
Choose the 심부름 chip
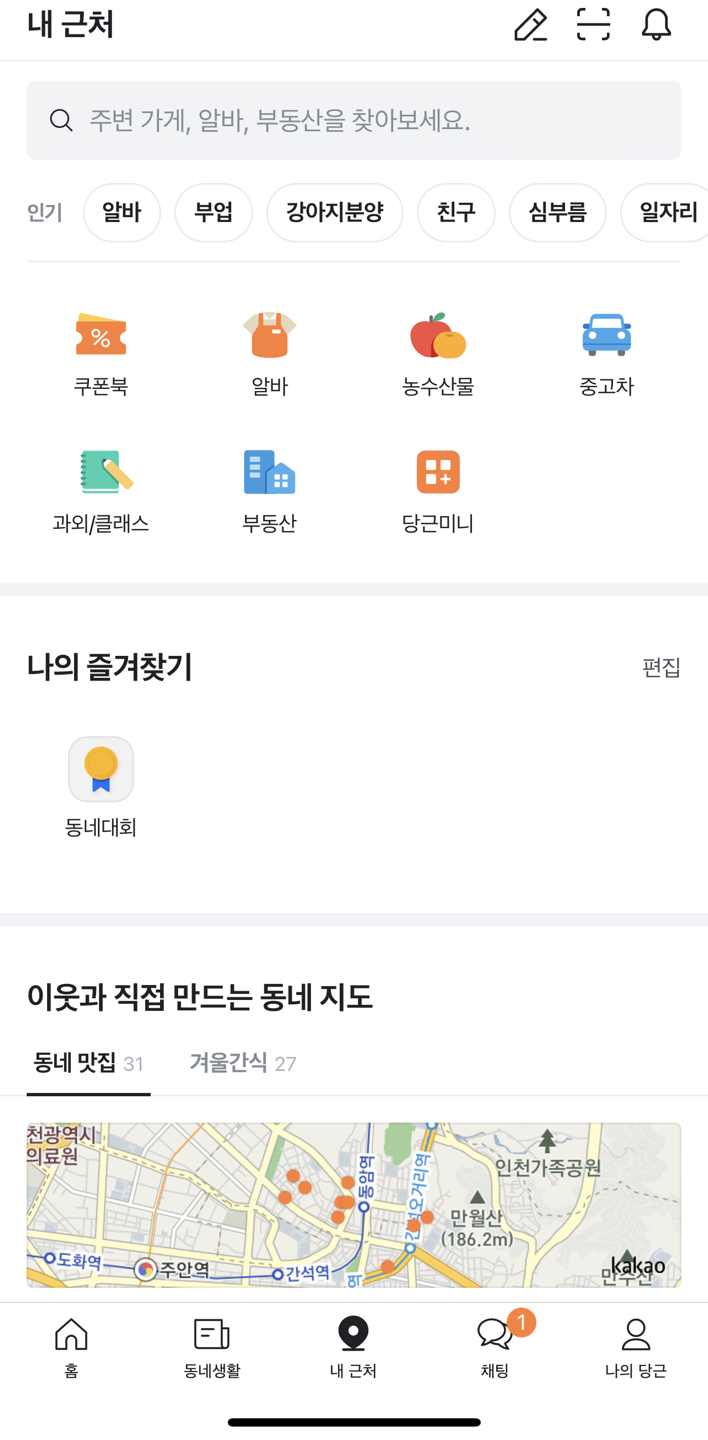pyautogui.click(x=557, y=212)
